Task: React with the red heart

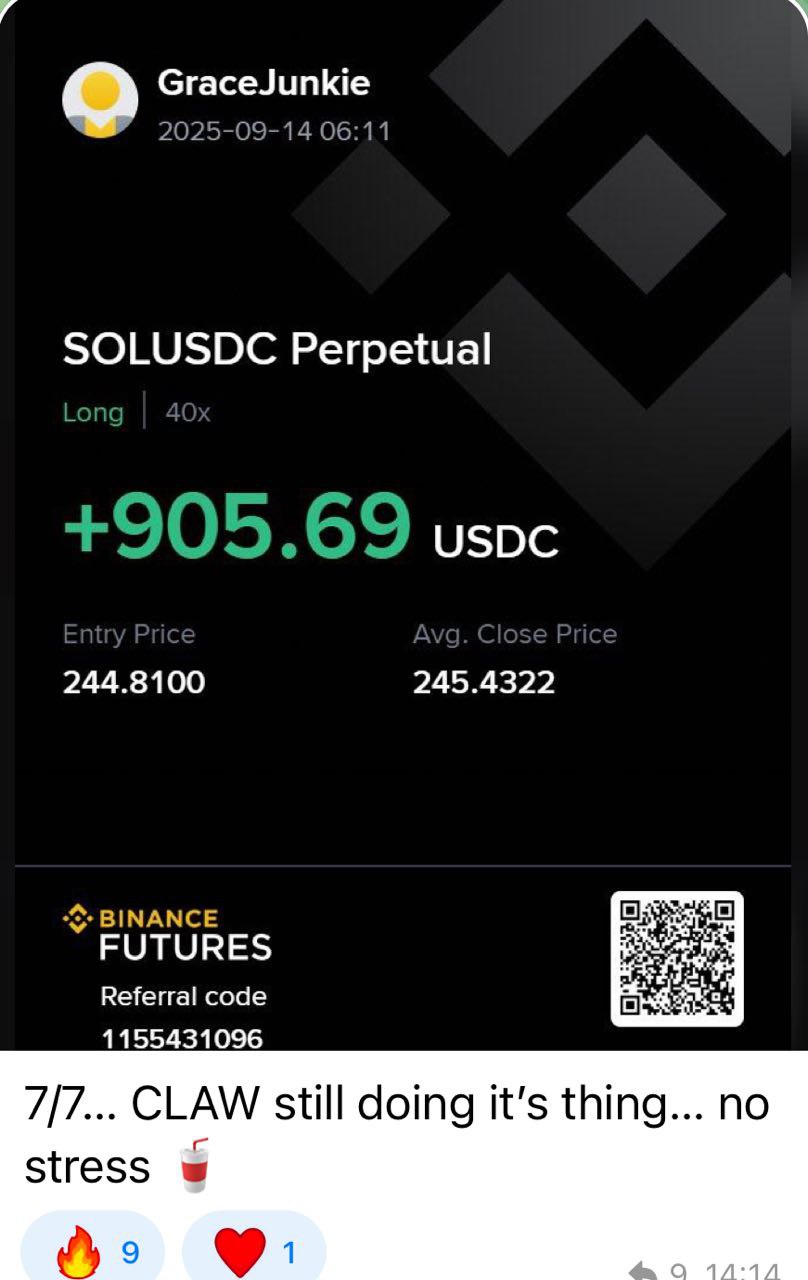Action: (x=254, y=1251)
